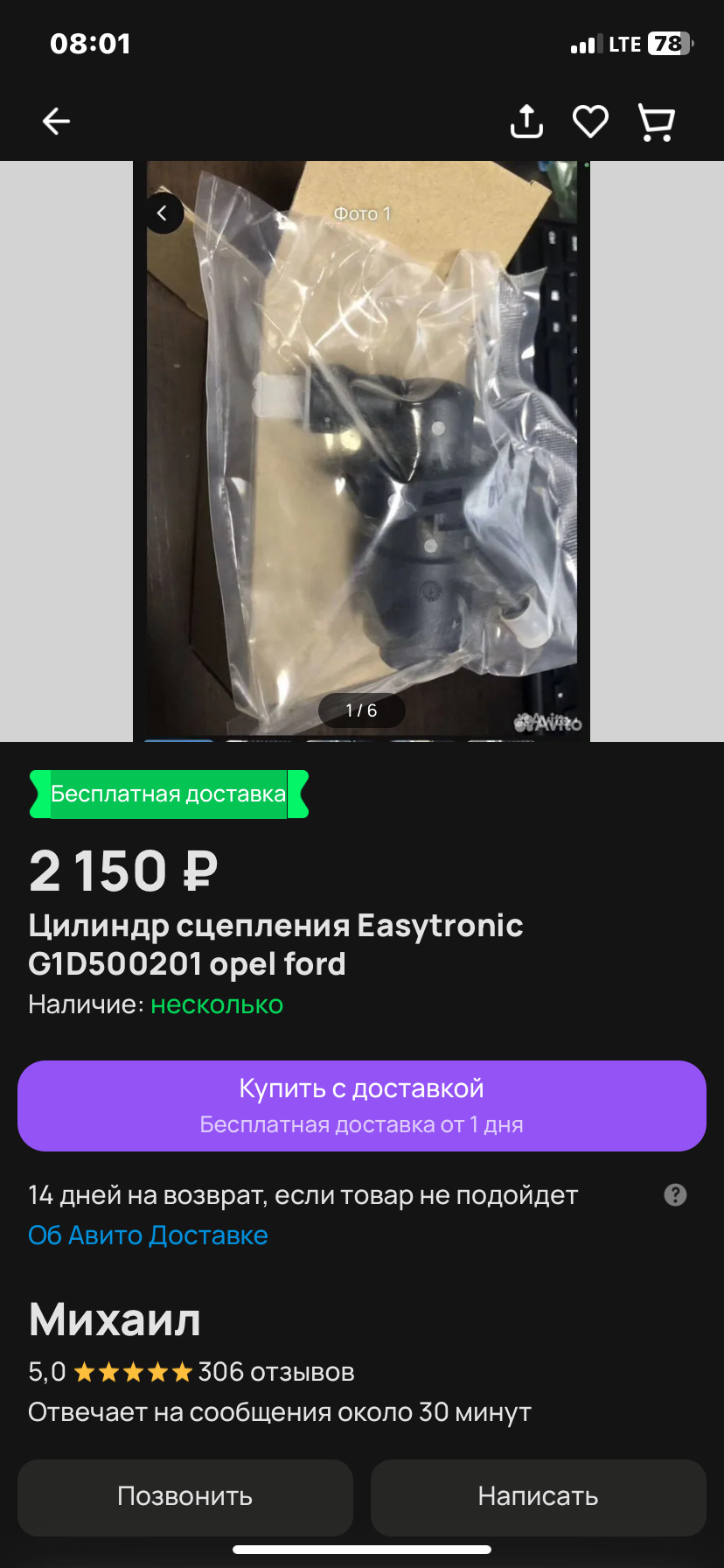Share the listing via the share icon
Screen dimensions: 724x1568
click(x=526, y=121)
